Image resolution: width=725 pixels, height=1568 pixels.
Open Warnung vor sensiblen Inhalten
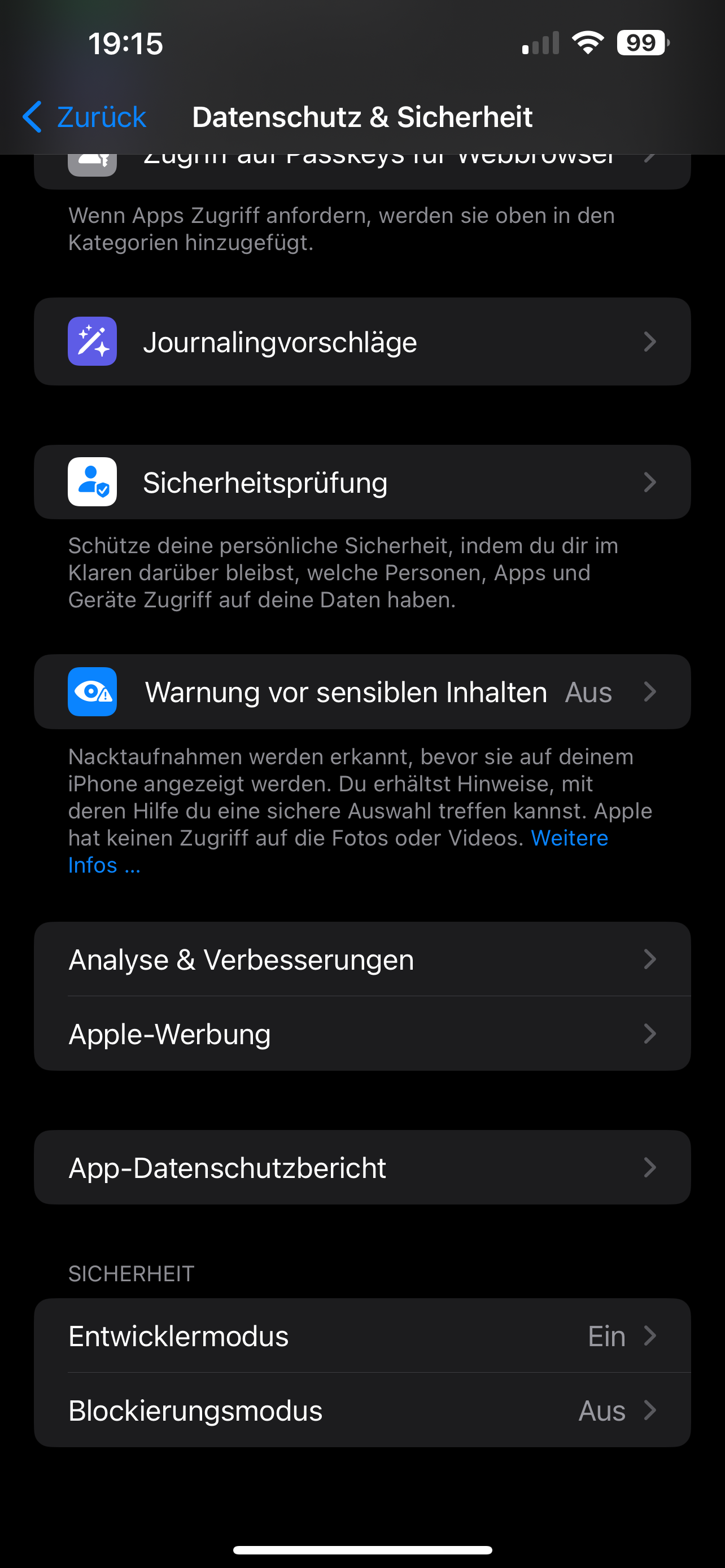tap(362, 692)
